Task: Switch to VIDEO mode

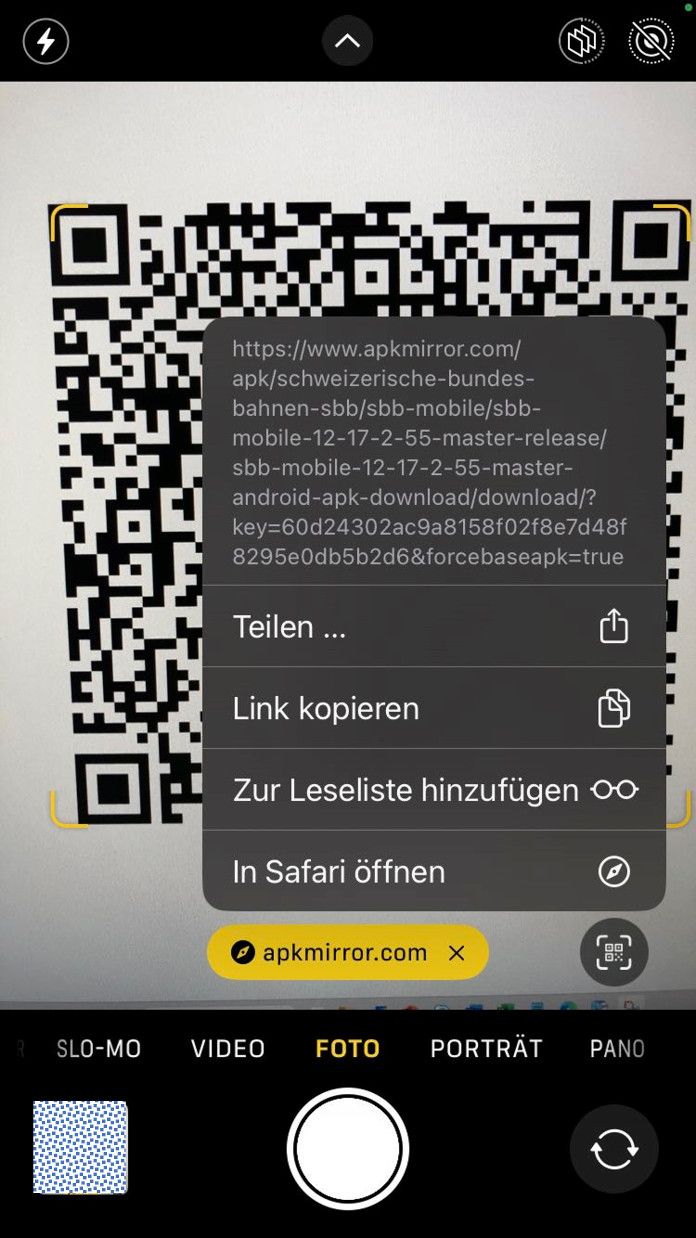Action: coord(228,1048)
